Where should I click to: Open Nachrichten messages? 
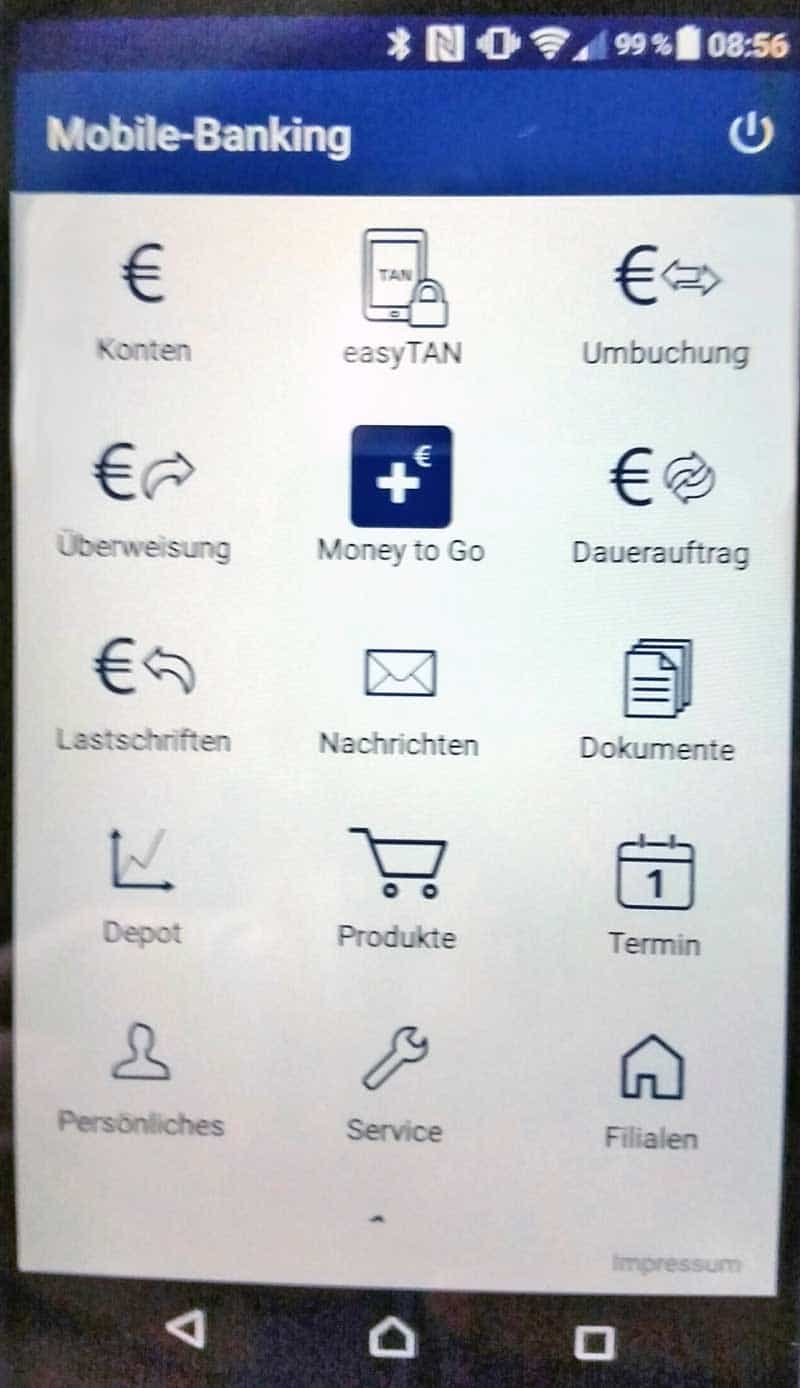tap(399, 702)
